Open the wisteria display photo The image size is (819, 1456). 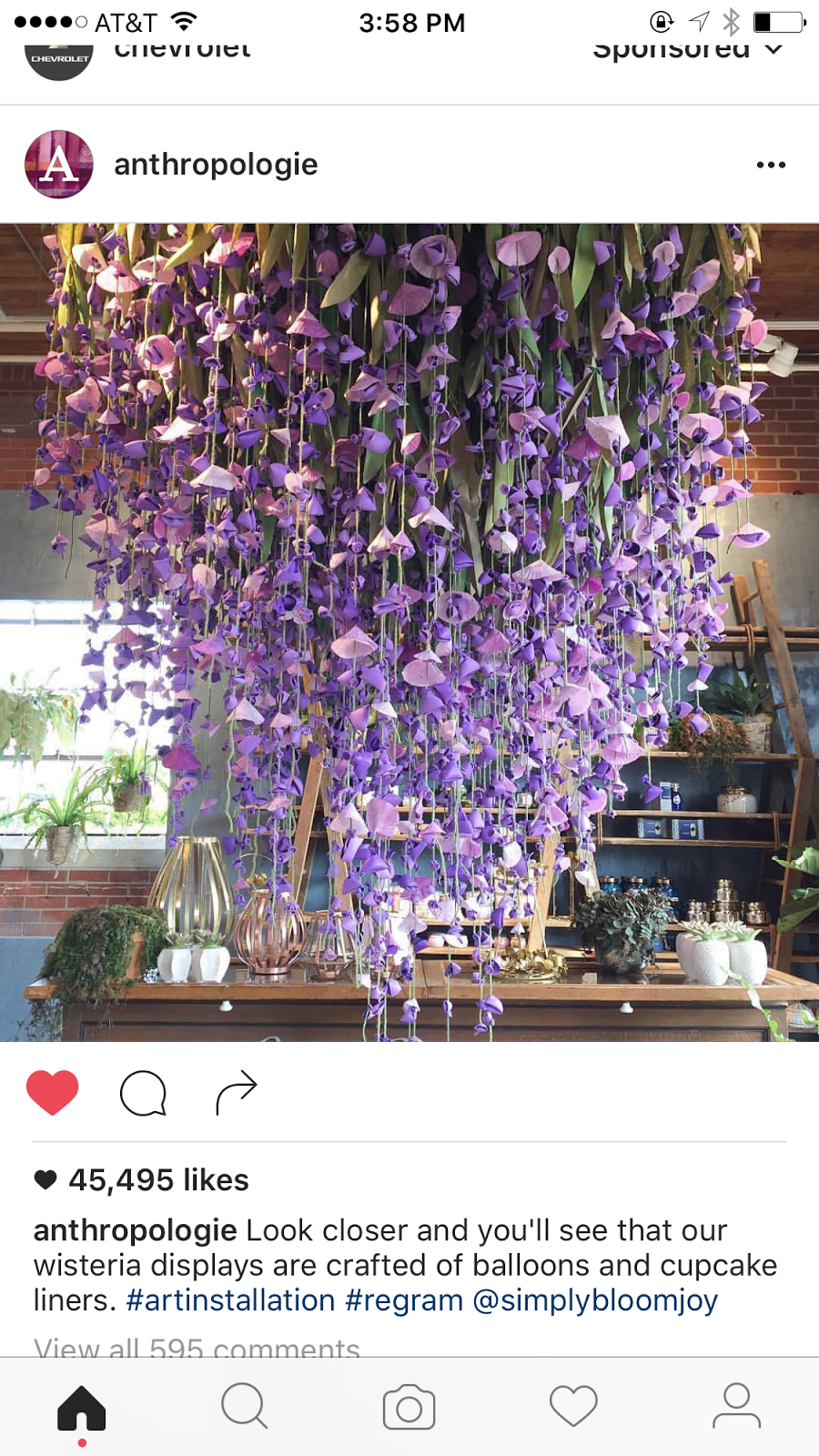(409, 632)
